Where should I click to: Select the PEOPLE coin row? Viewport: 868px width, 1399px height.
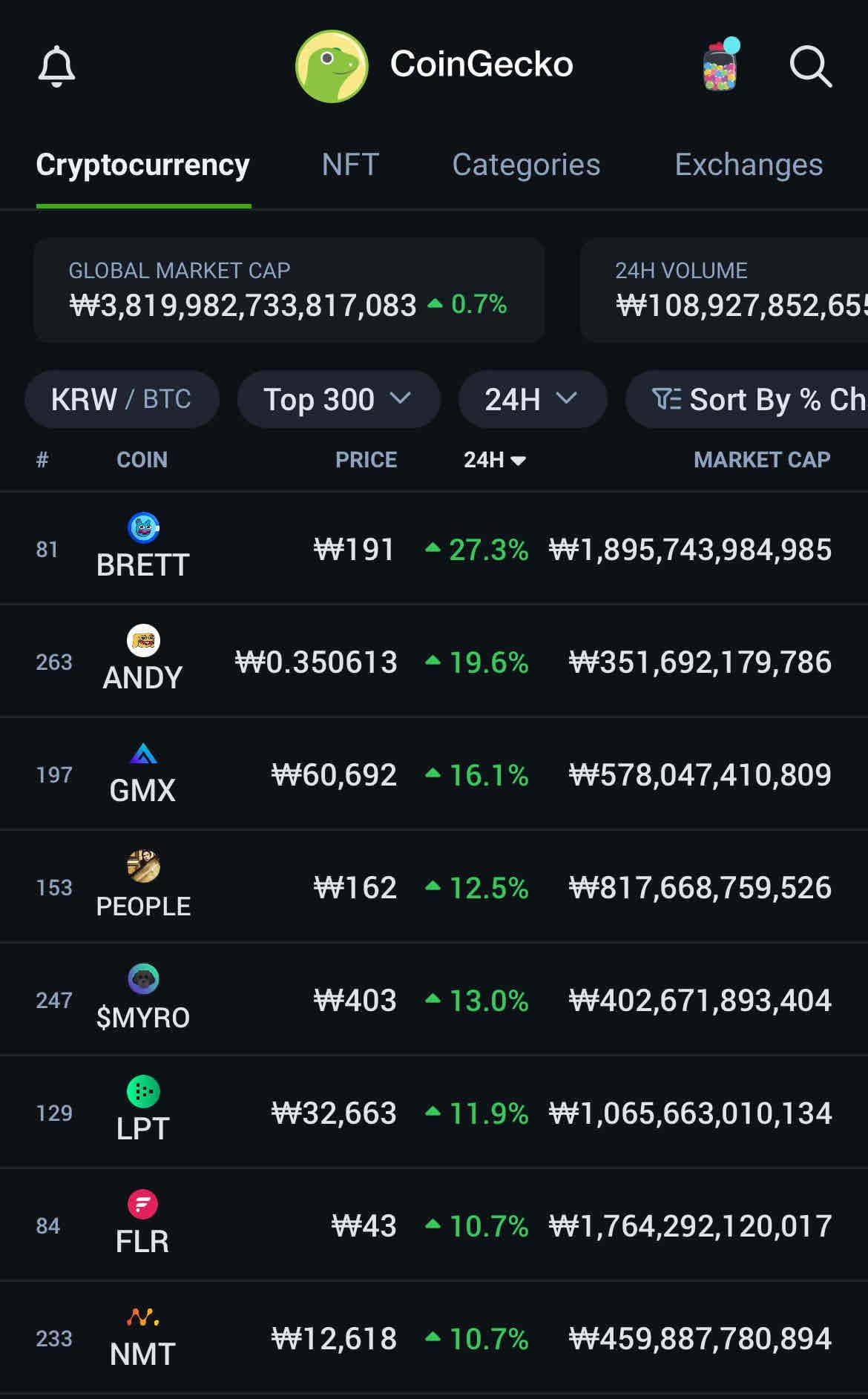click(x=434, y=887)
